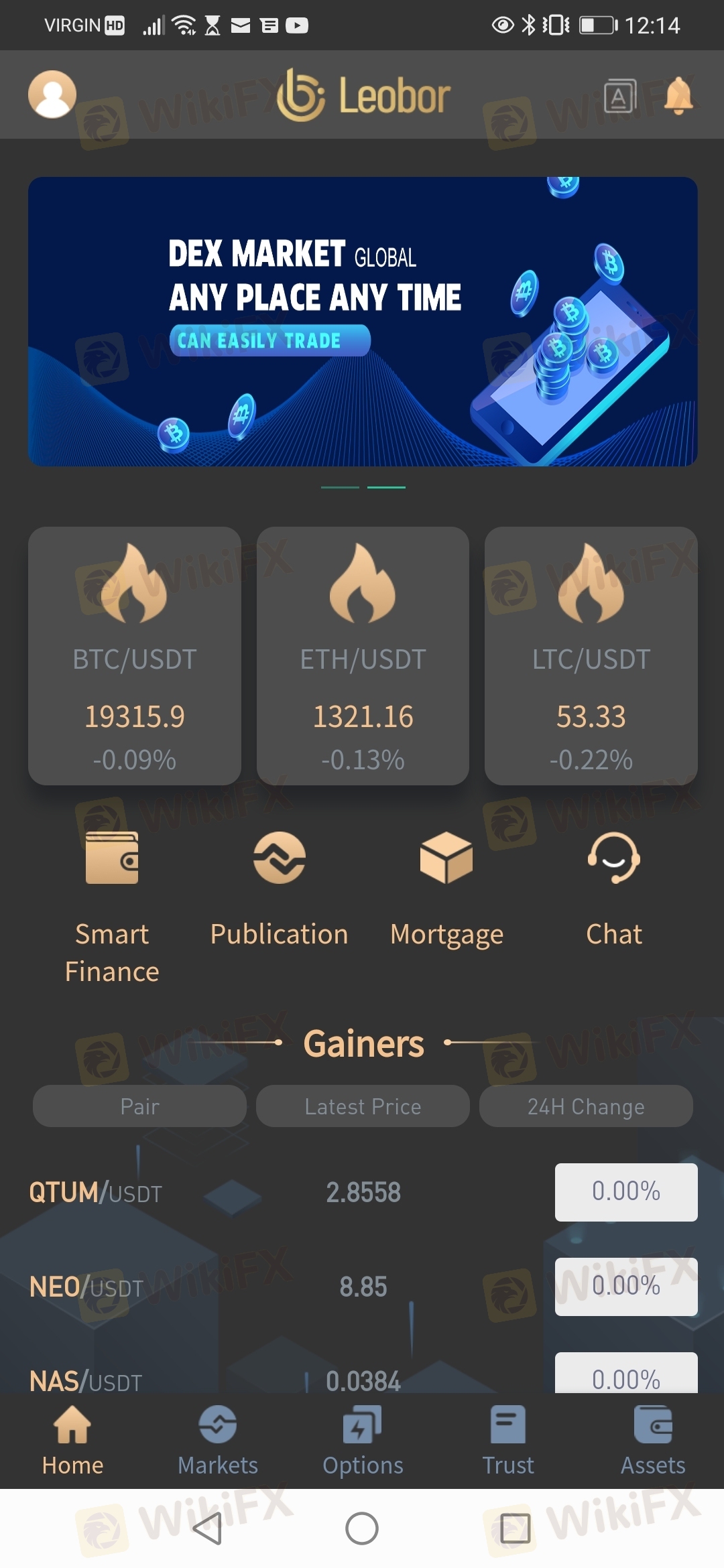This screenshot has height=1568, width=724.
Task: Tap the system back button
Action: pos(208,1528)
